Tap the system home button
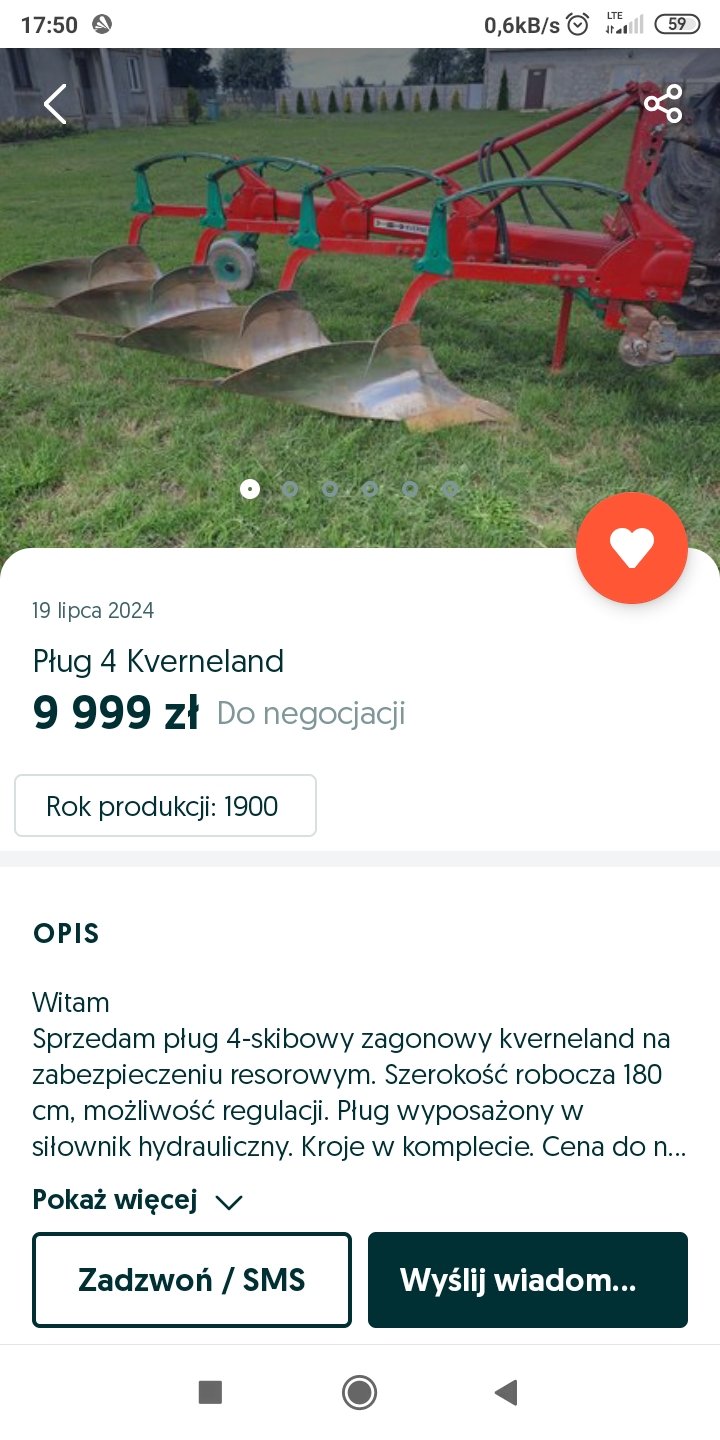Screen dimensions: 720x1440 pyautogui.click(x=359, y=1392)
